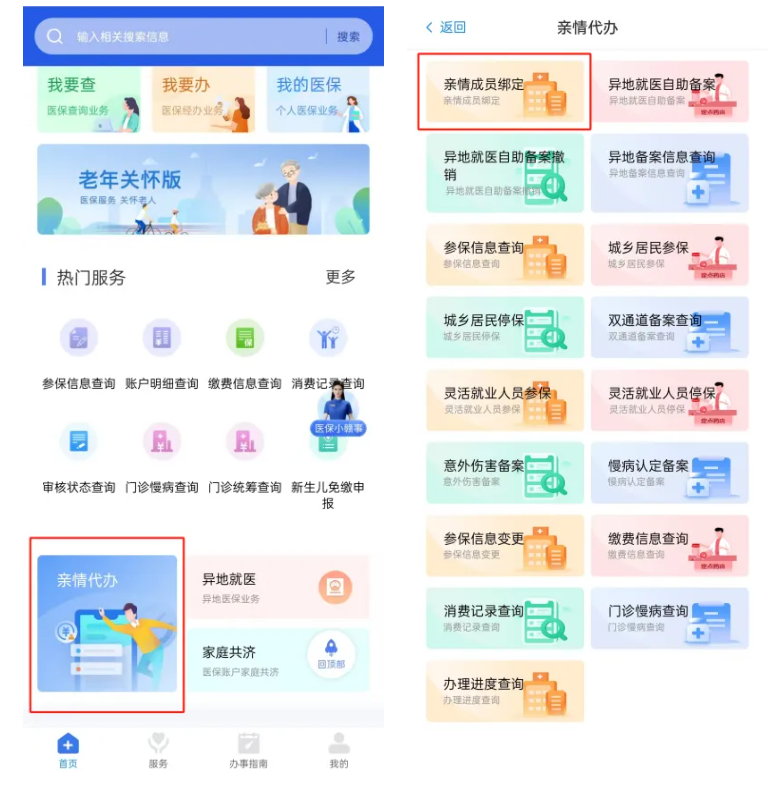Open the 我的医保 card

[x=317, y=98]
